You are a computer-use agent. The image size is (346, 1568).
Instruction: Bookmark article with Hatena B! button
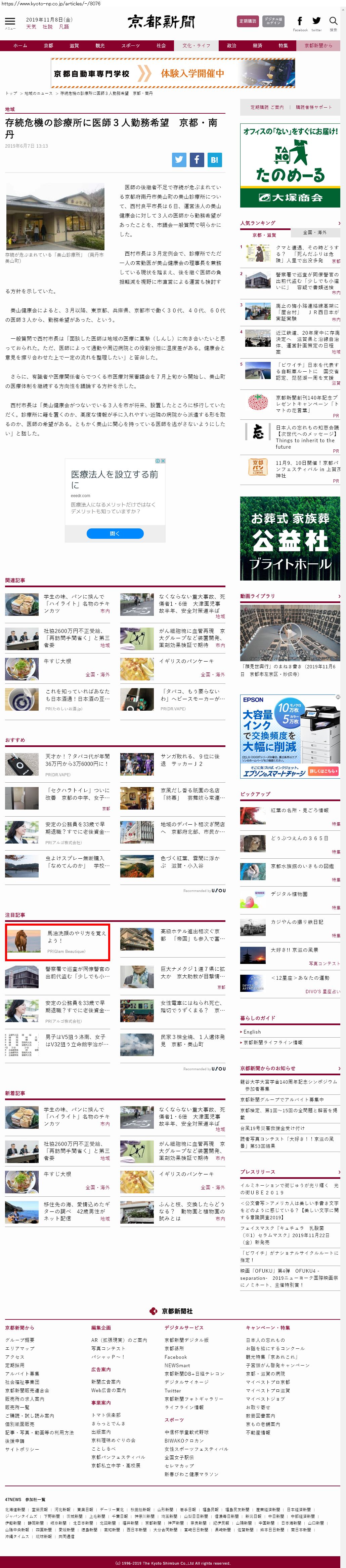point(214,159)
